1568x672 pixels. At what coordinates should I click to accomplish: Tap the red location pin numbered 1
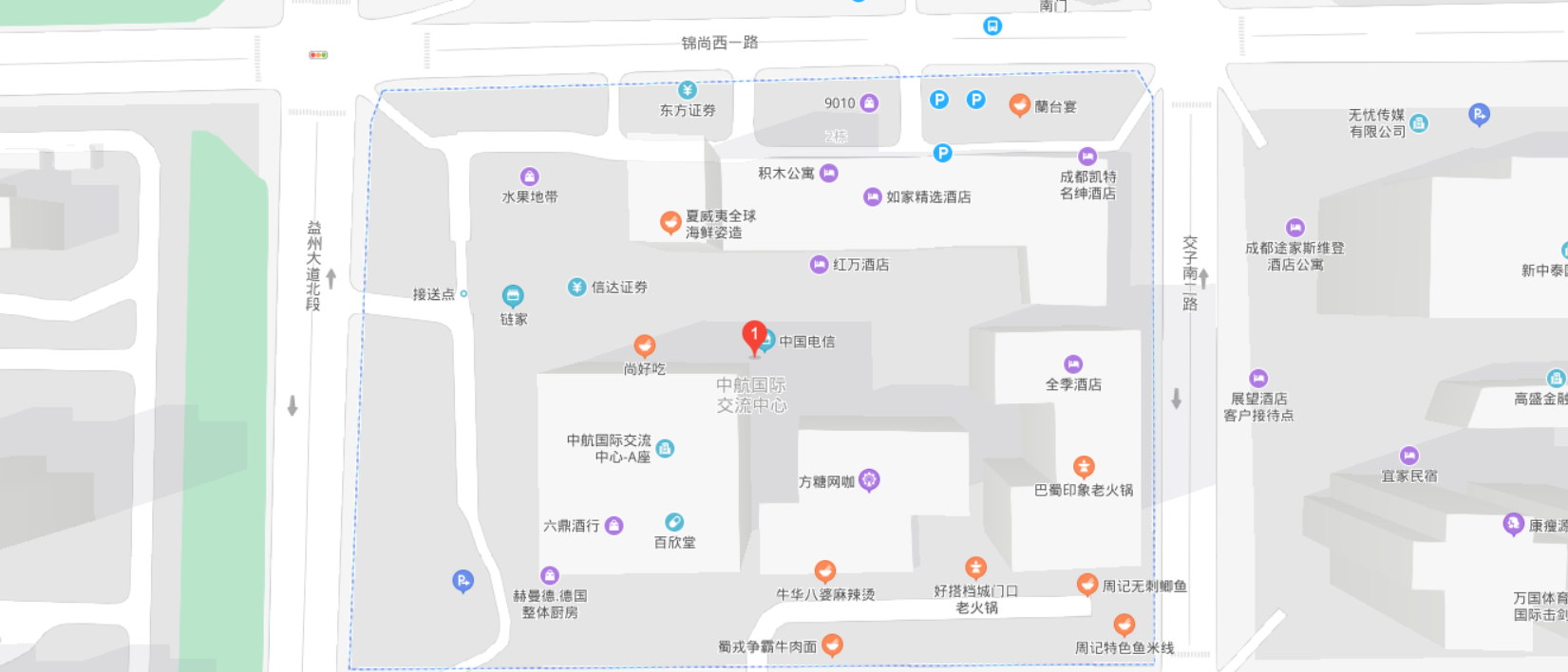click(754, 336)
